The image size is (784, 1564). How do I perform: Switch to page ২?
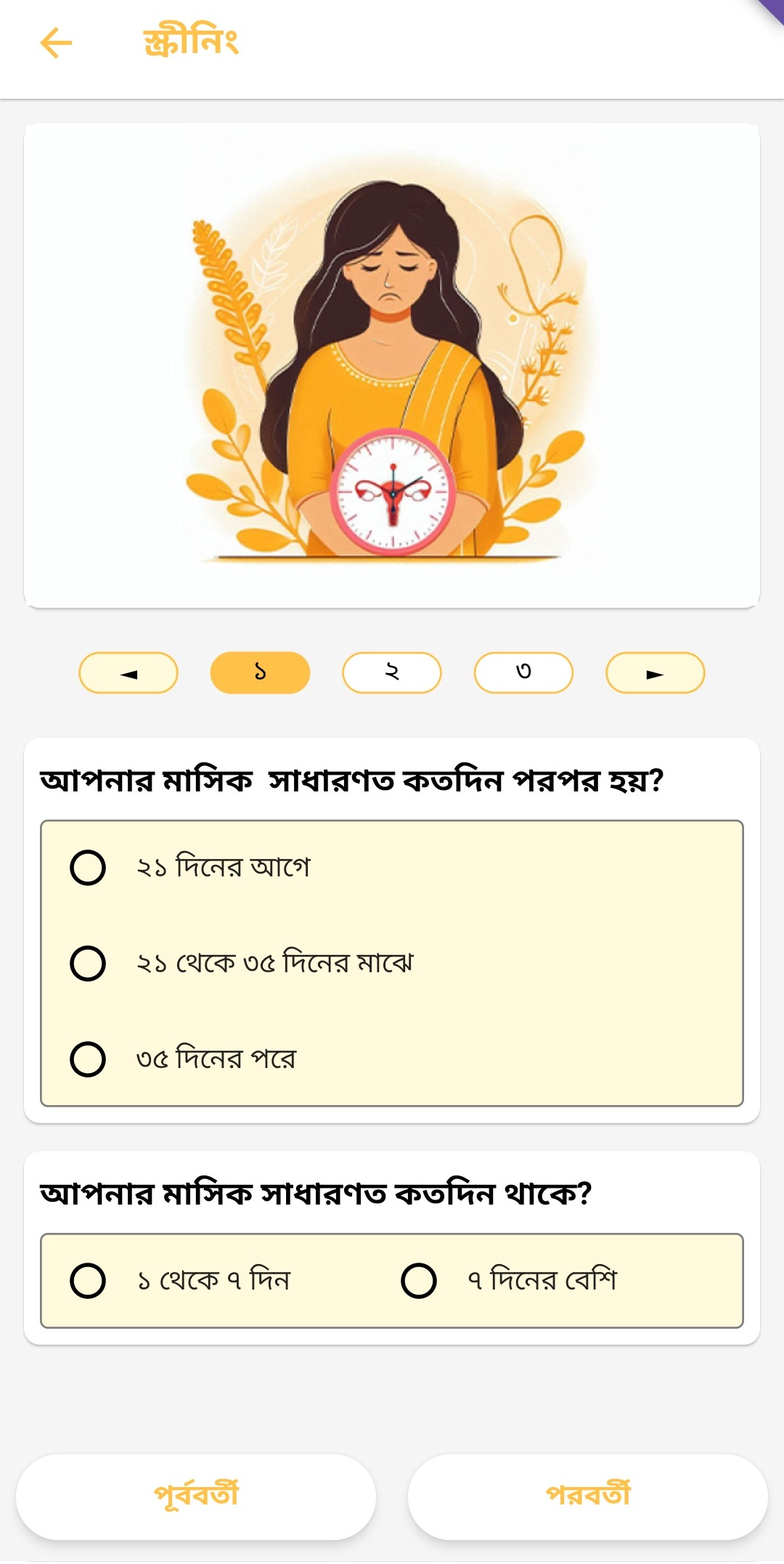tap(392, 673)
